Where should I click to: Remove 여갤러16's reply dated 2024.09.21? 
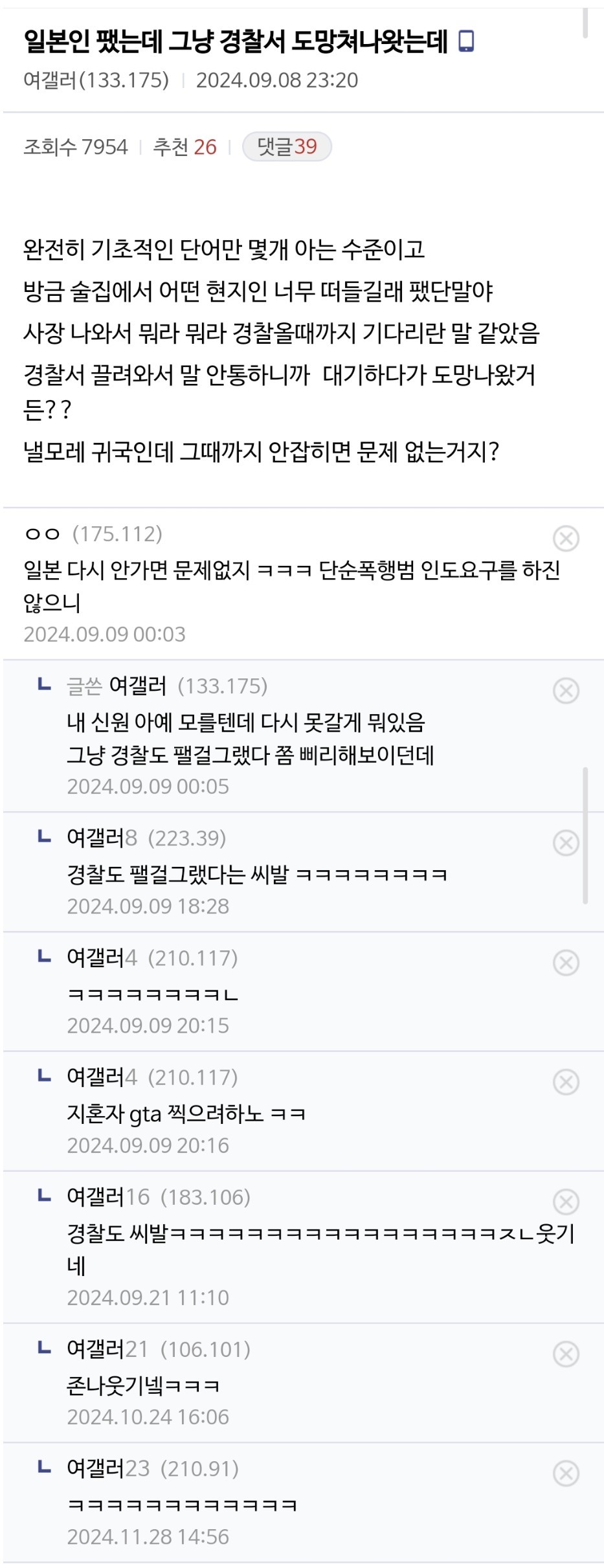[x=566, y=1202]
